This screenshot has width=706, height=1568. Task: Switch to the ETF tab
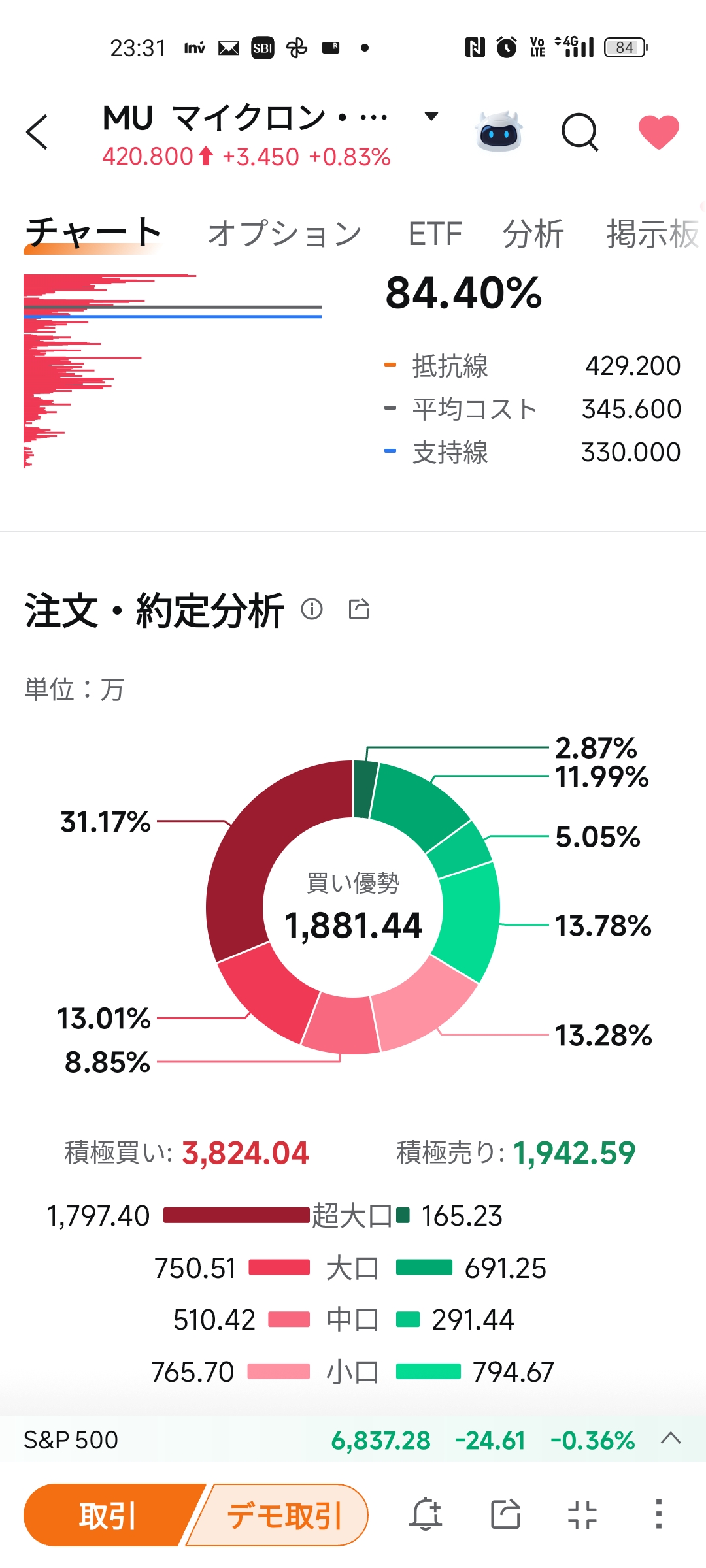[435, 233]
